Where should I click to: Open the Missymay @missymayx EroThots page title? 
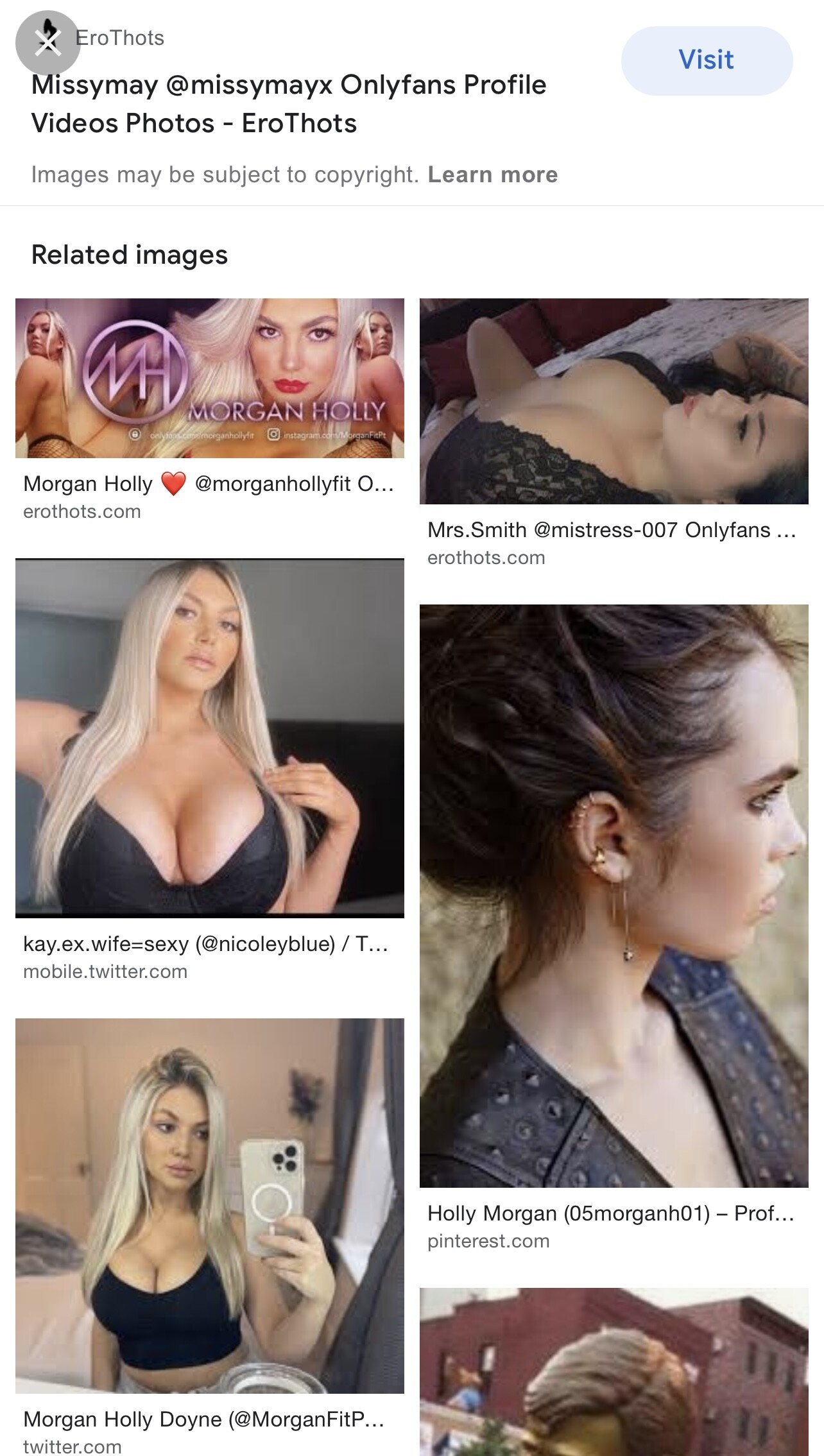click(289, 104)
